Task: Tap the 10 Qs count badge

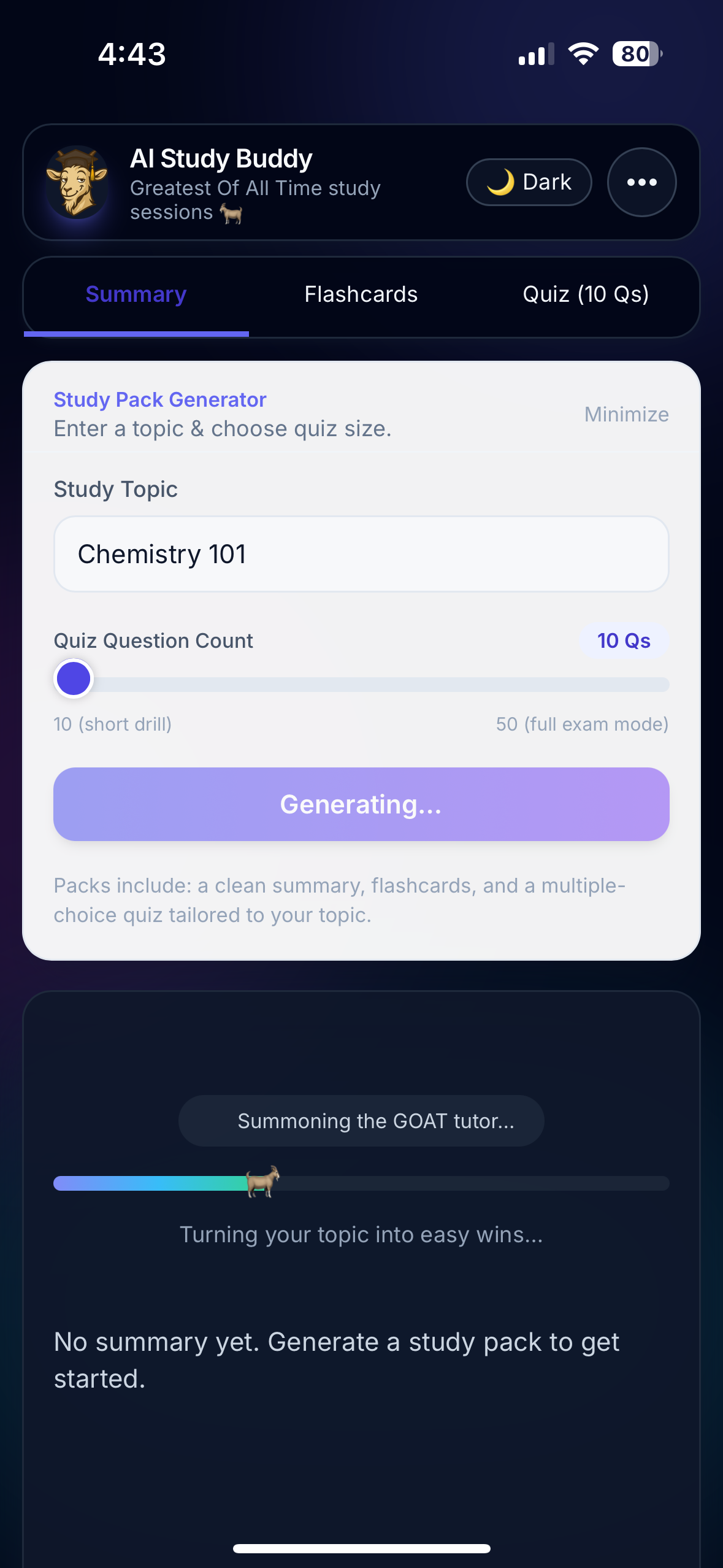Action: click(x=624, y=640)
